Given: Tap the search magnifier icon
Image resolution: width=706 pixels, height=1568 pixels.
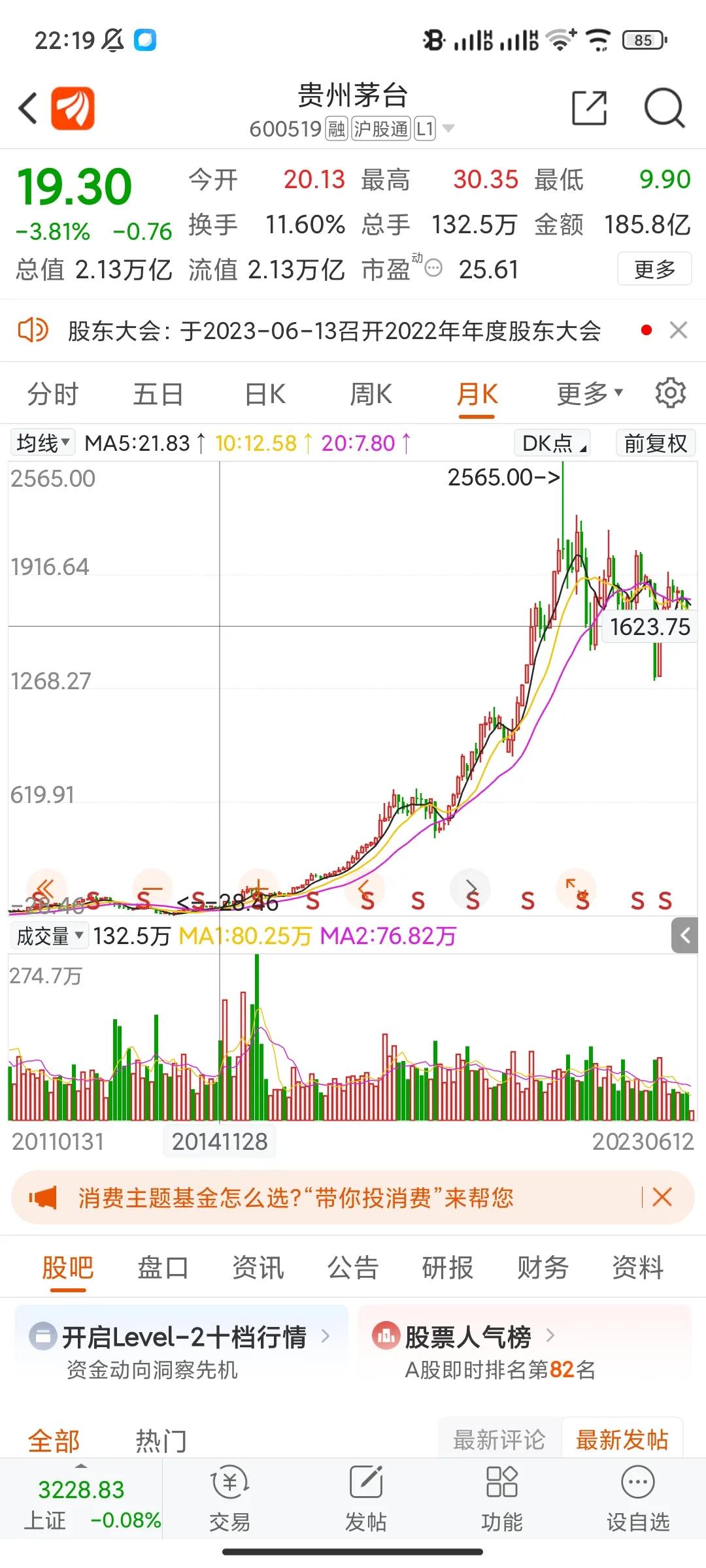Looking at the screenshot, I should click(x=663, y=107).
